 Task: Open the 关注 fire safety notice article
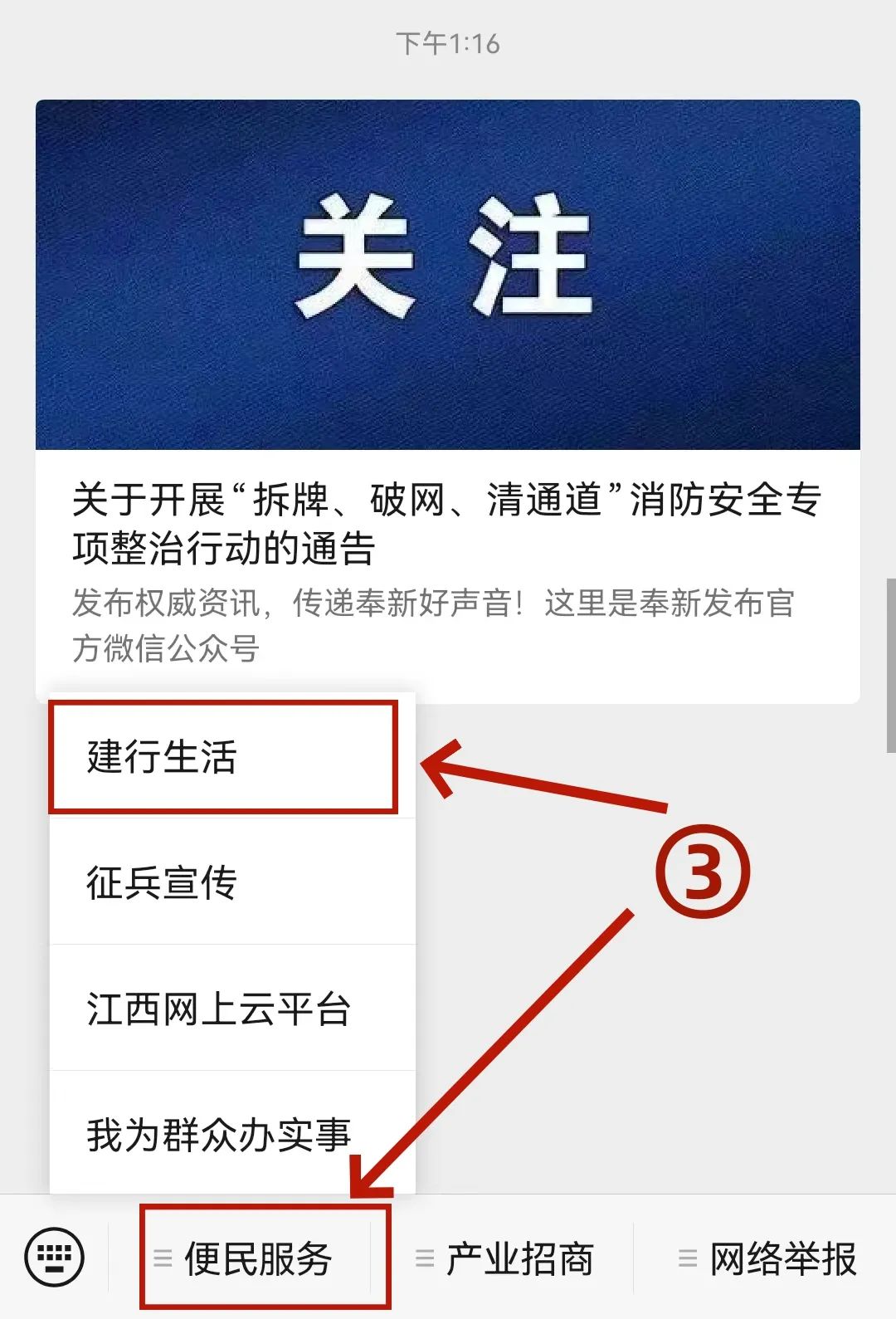coord(447,398)
